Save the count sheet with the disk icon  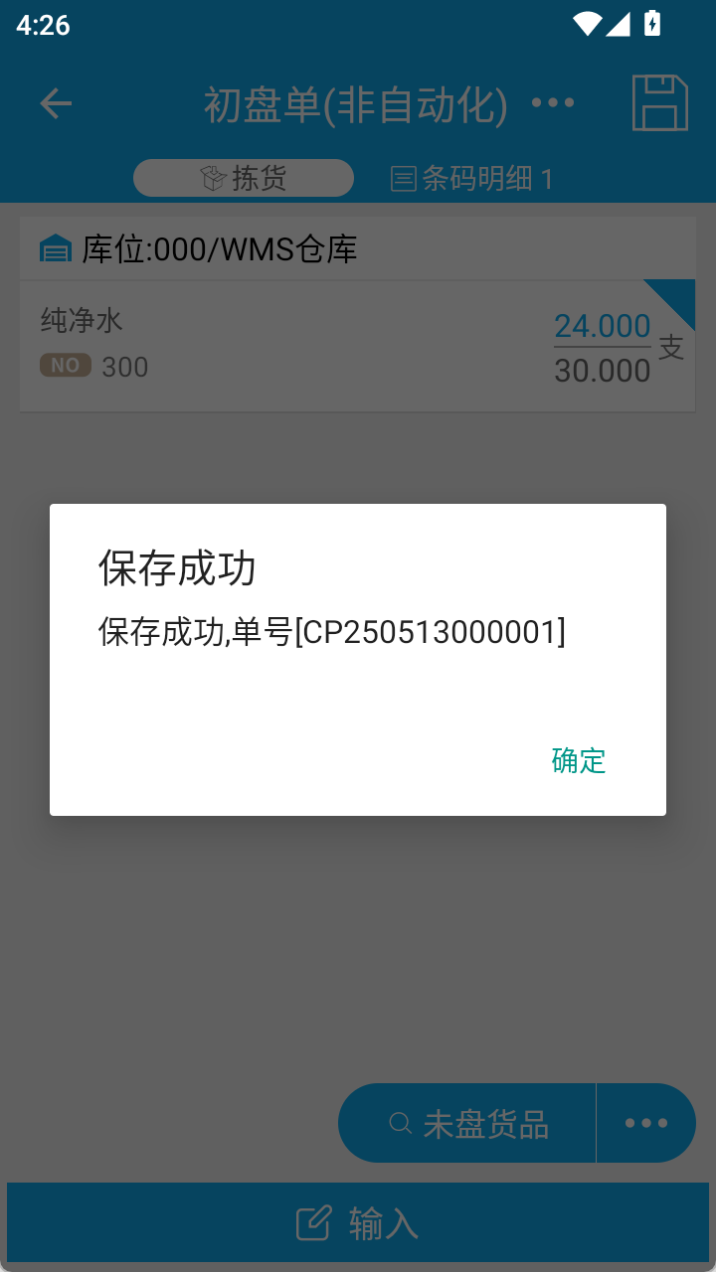[x=660, y=103]
